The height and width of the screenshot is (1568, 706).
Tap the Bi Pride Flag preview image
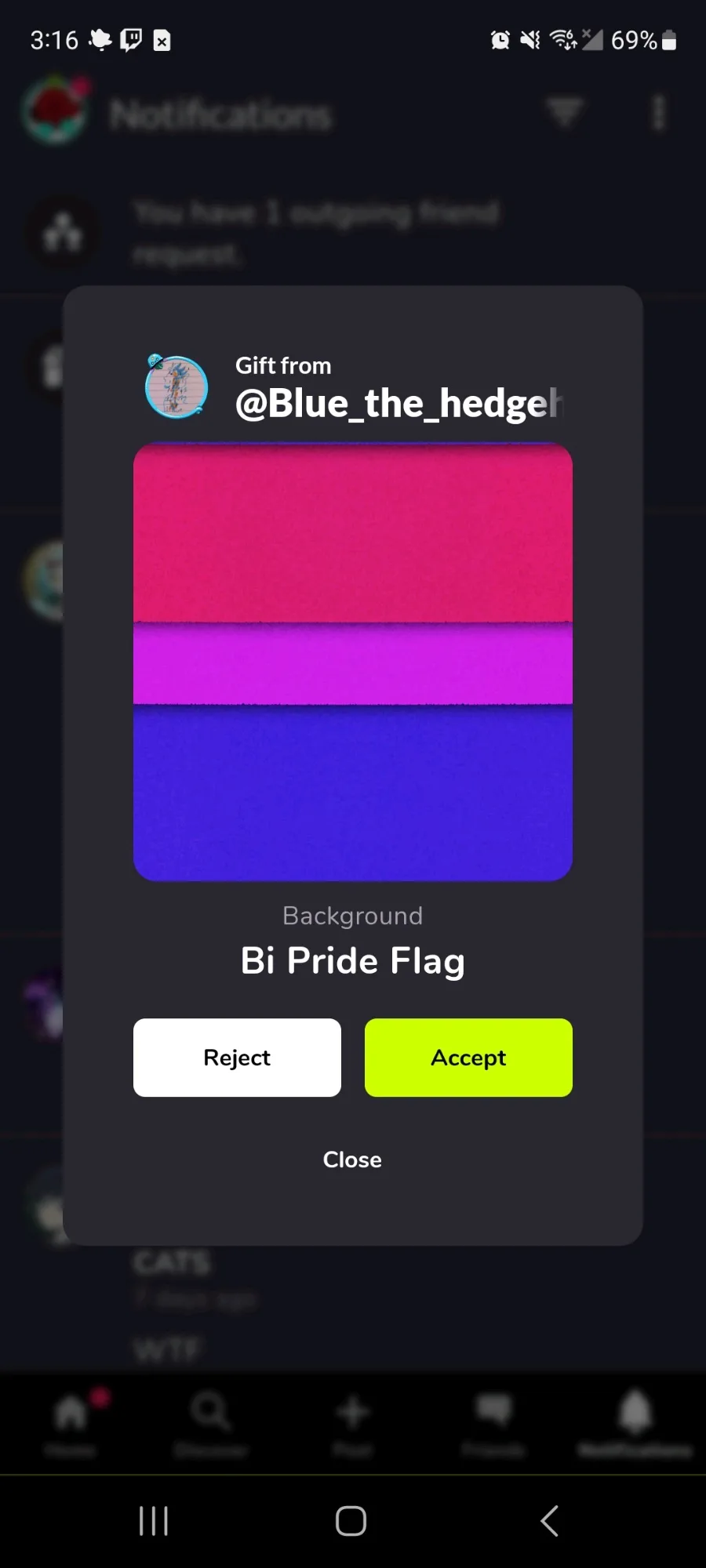click(352, 662)
